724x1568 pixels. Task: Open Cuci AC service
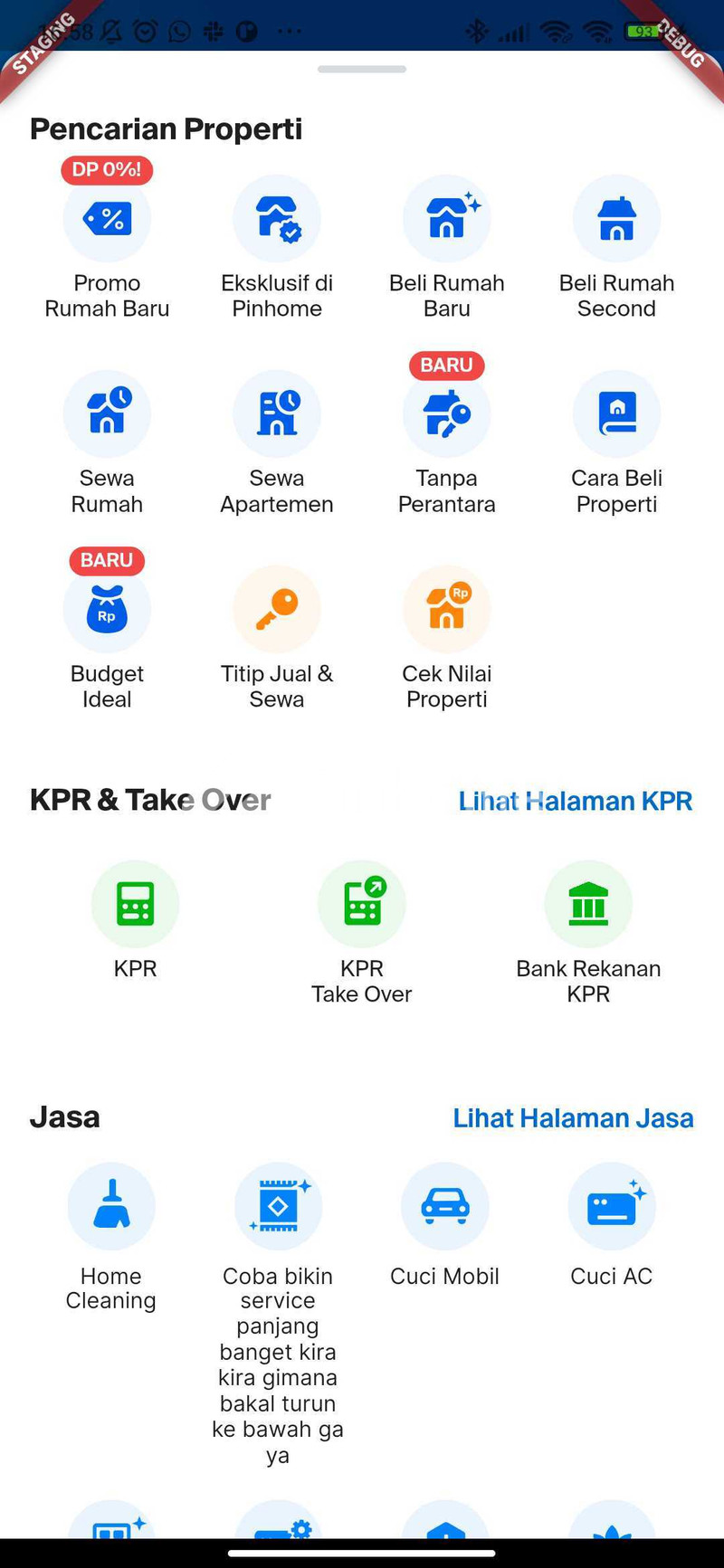612,1207
